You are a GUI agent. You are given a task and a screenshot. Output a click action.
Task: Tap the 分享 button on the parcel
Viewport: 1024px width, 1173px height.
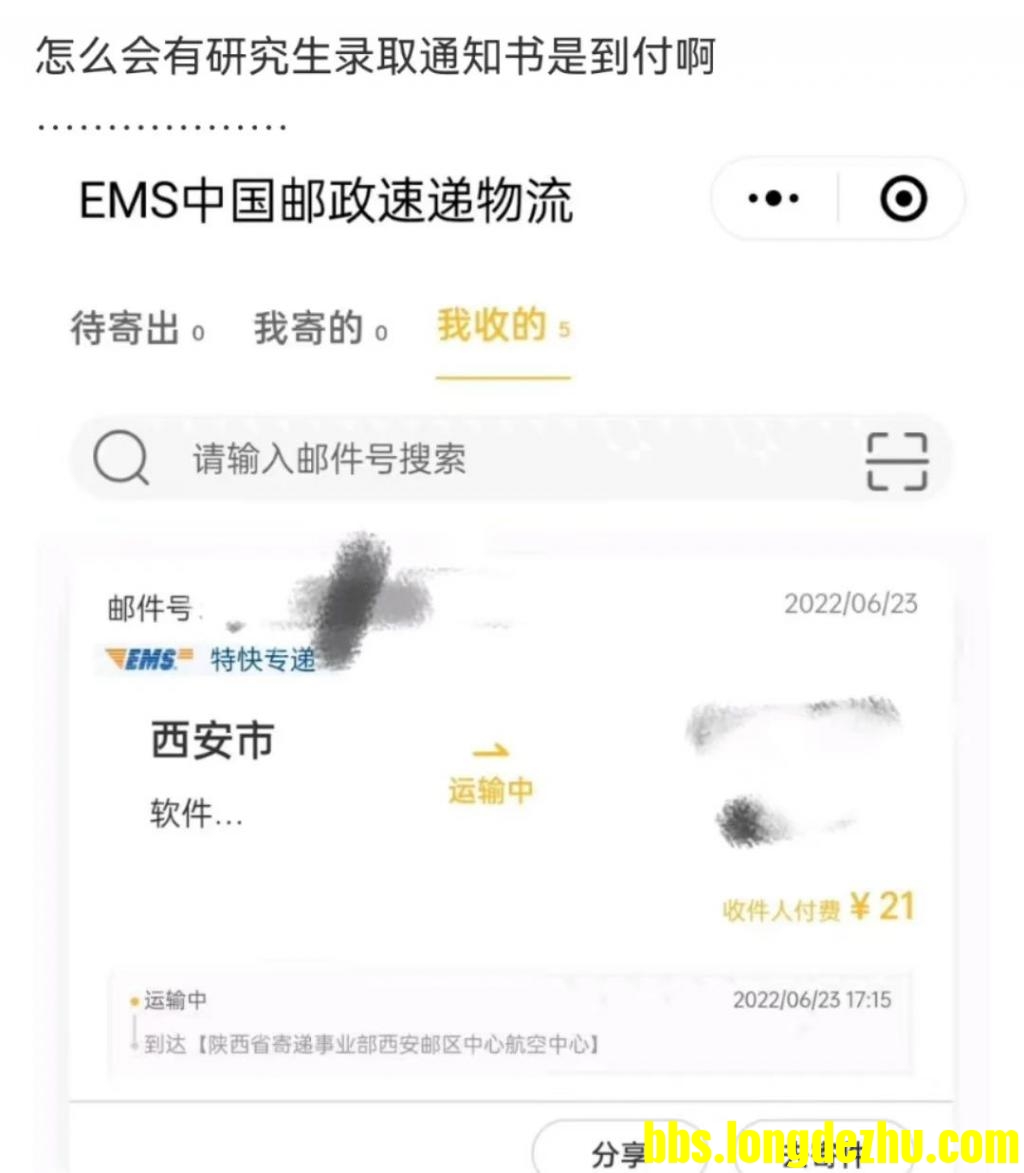pyautogui.click(x=617, y=1153)
